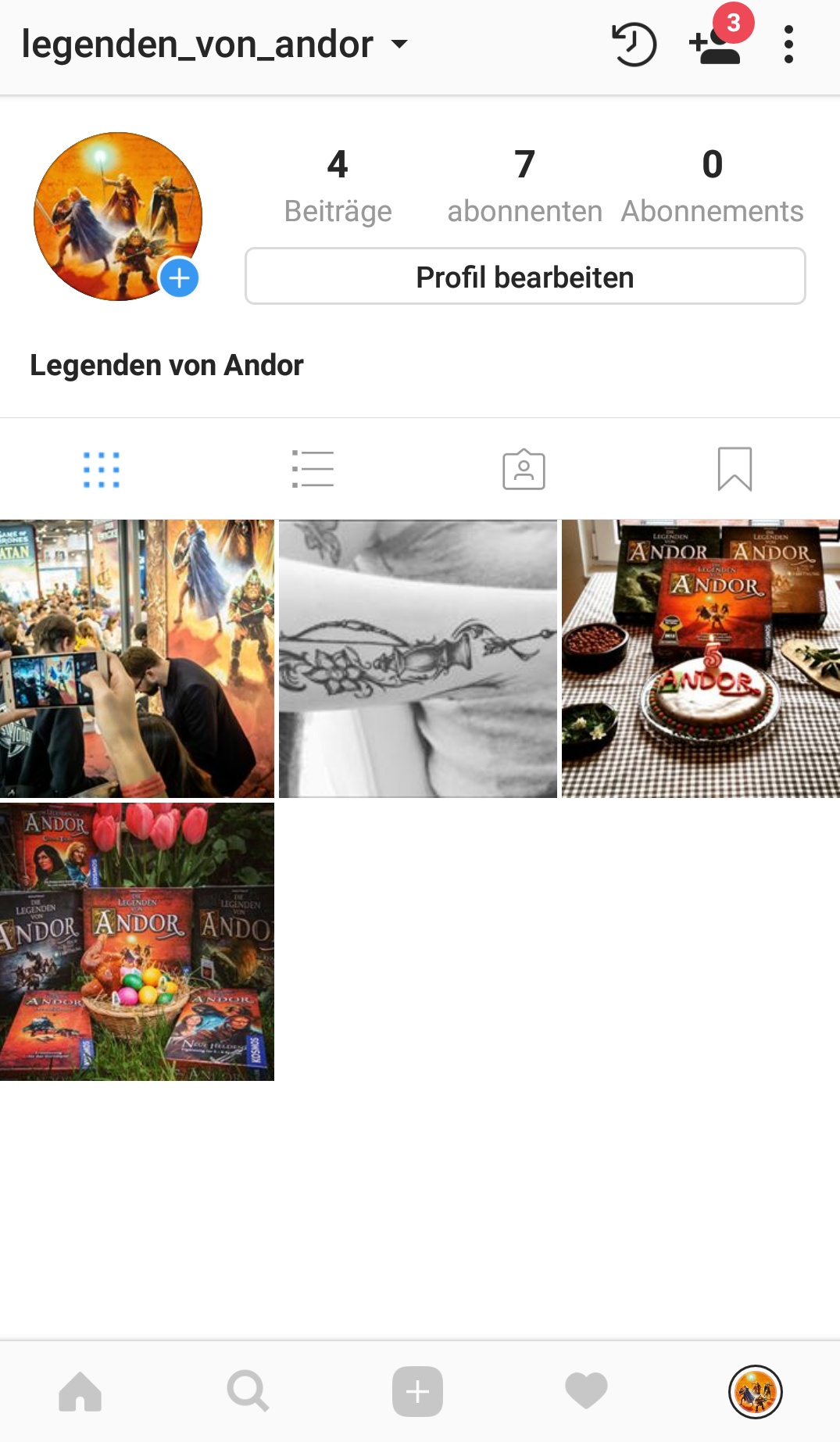Create a new post with the plus button

tap(417, 1392)
